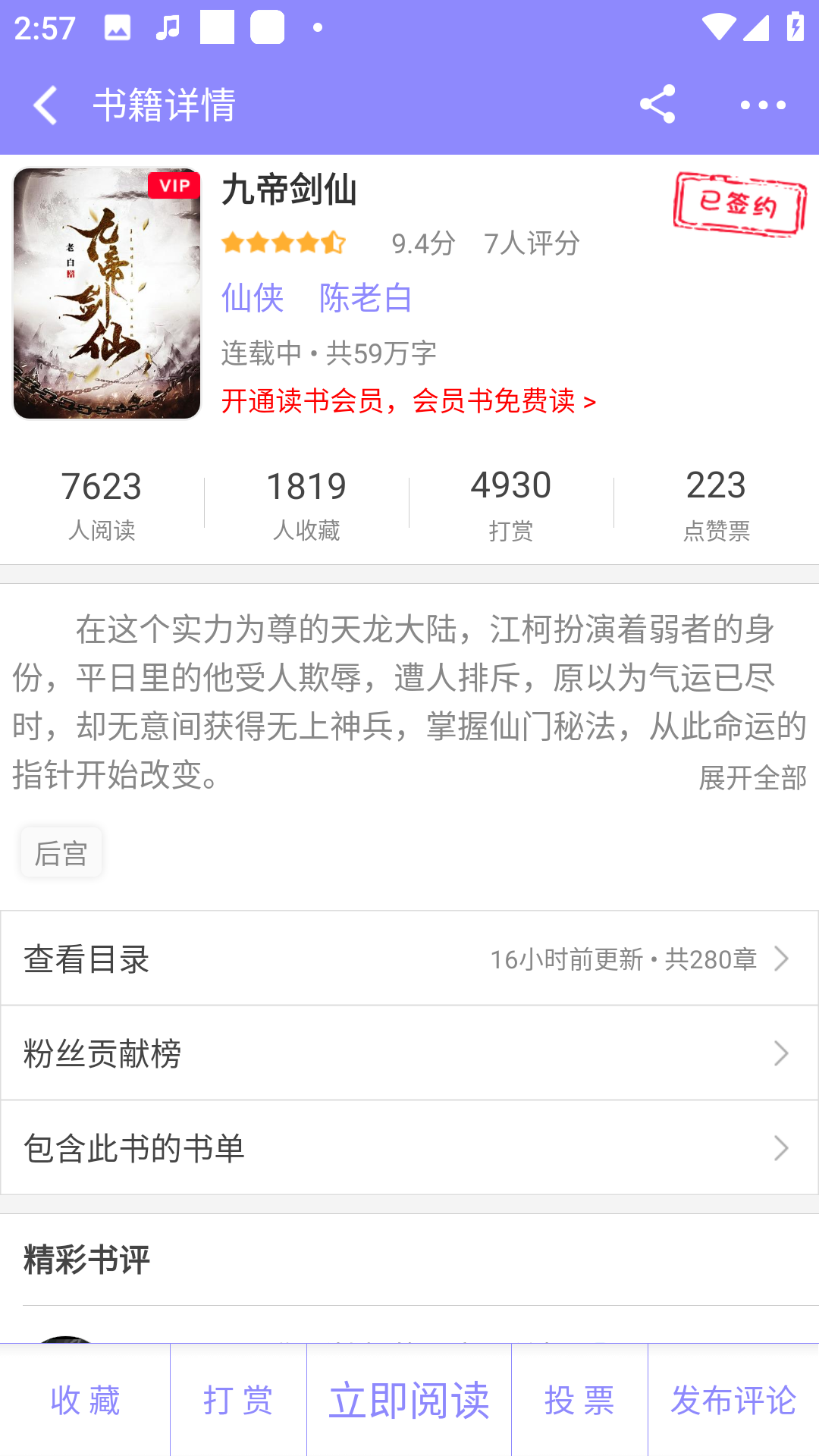This screenshot has width=819, height=1456.
Task: Open 粉丝贡献榜 via its right chevron
Action: tap(782, 1053)
